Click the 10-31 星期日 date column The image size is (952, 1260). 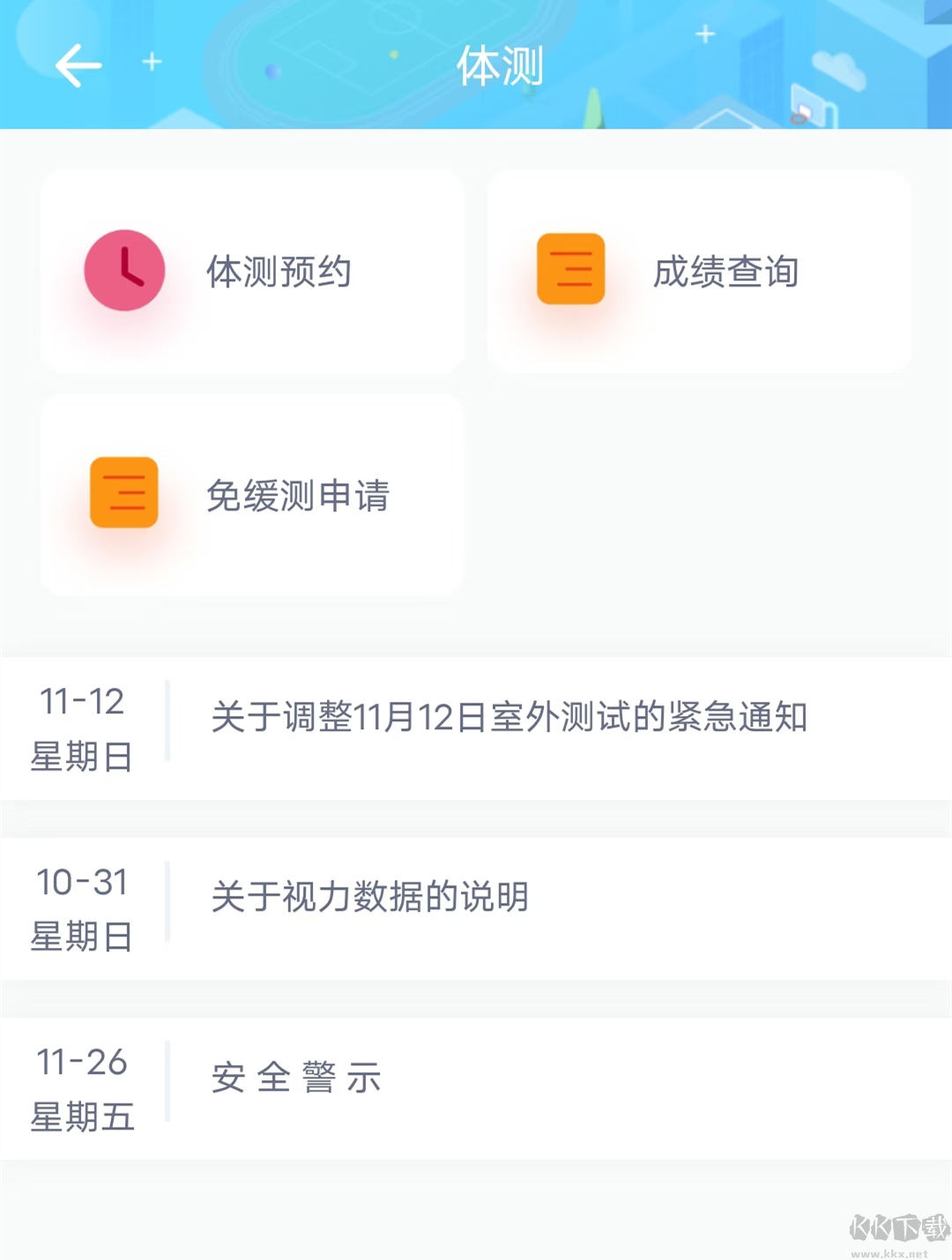pyautogui.click(x=84, y=908)
